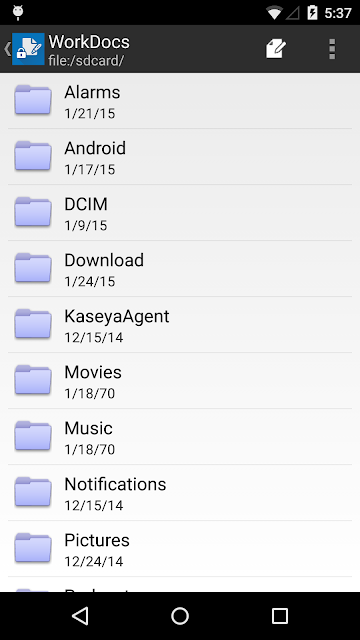360x640 pixels.
Task: Tap the system back button
Action: tap(80, 616)
